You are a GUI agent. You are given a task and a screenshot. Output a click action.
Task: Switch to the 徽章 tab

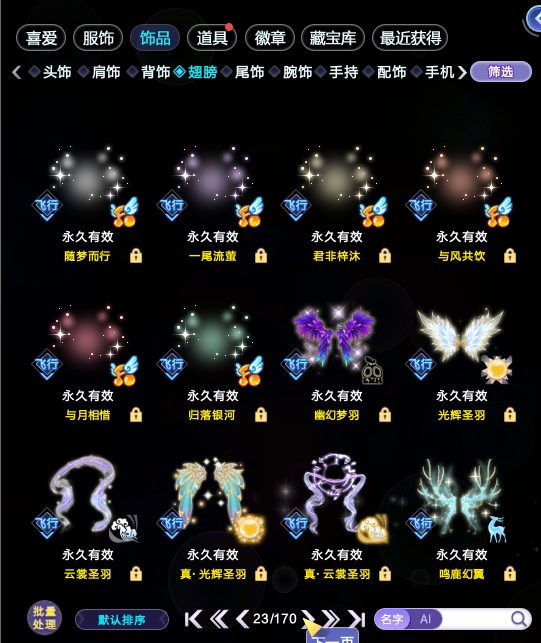point(270,38)
